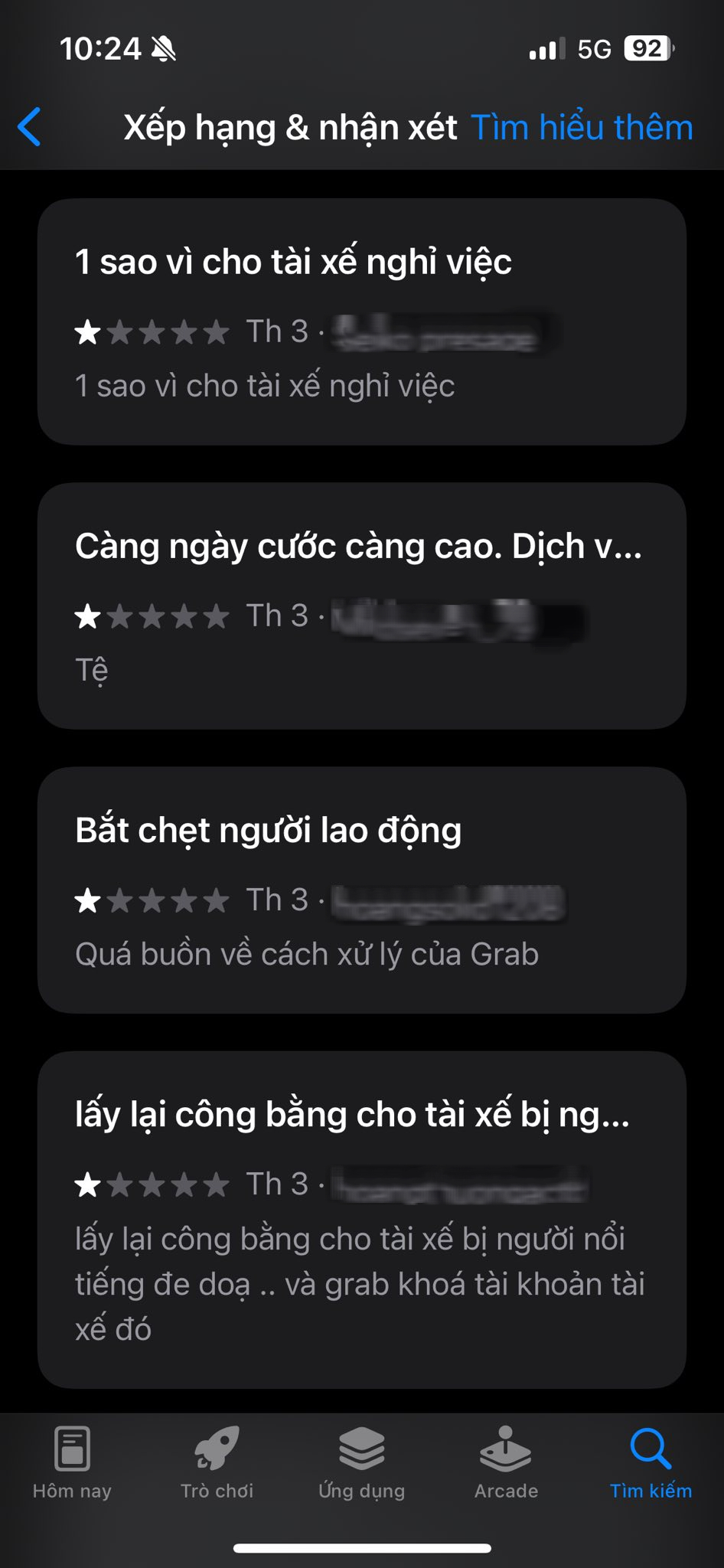Tap the back chevron arrow
Image resolution: width=724 pixels, height=1568 pixels.
click(29, 127)
